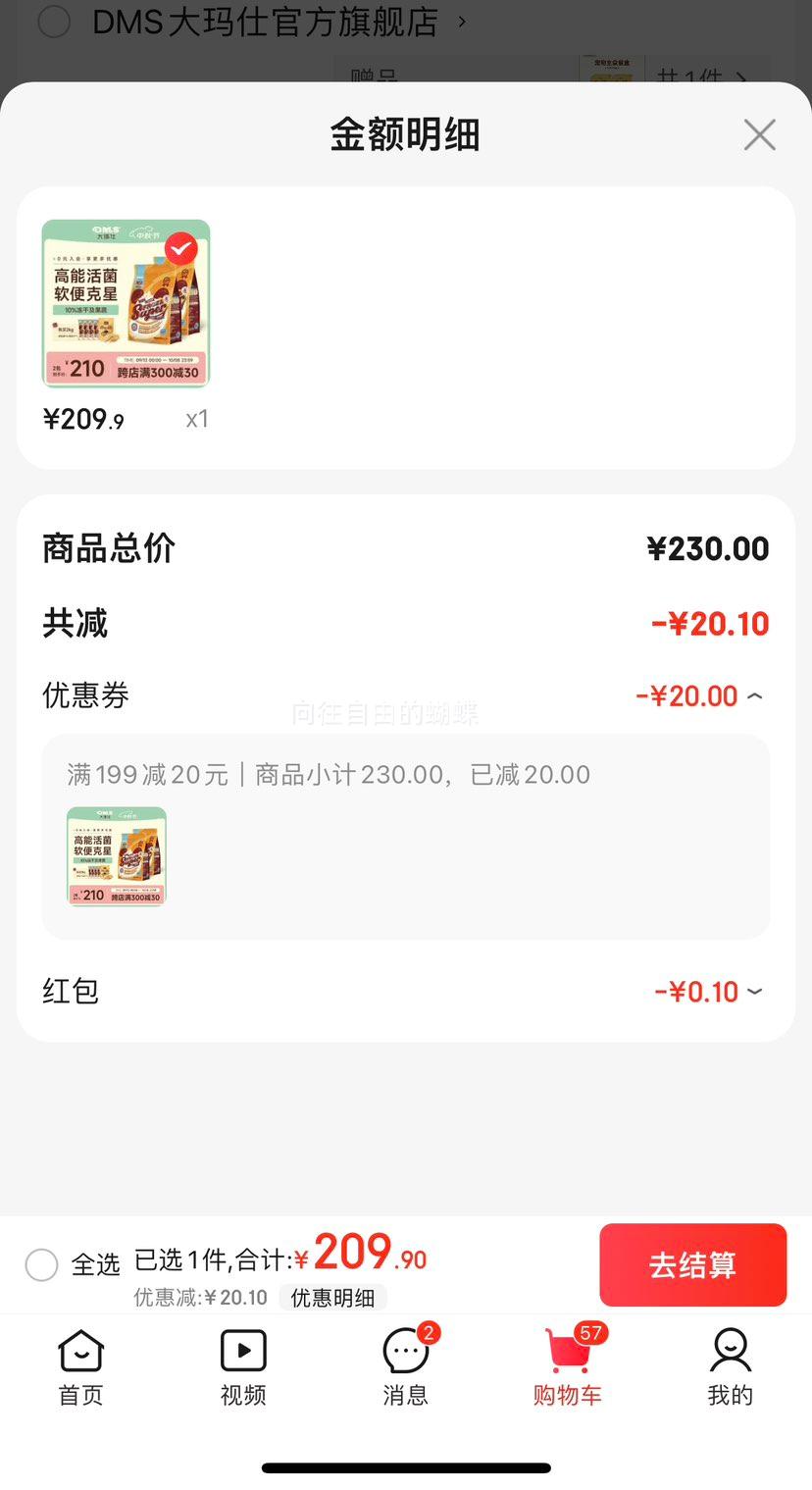Image resolution: width=812 pixels, height=1490 pixels.
Task: Open the 购物车 cart icon showing 57
Action: [x=567, y=1351]
